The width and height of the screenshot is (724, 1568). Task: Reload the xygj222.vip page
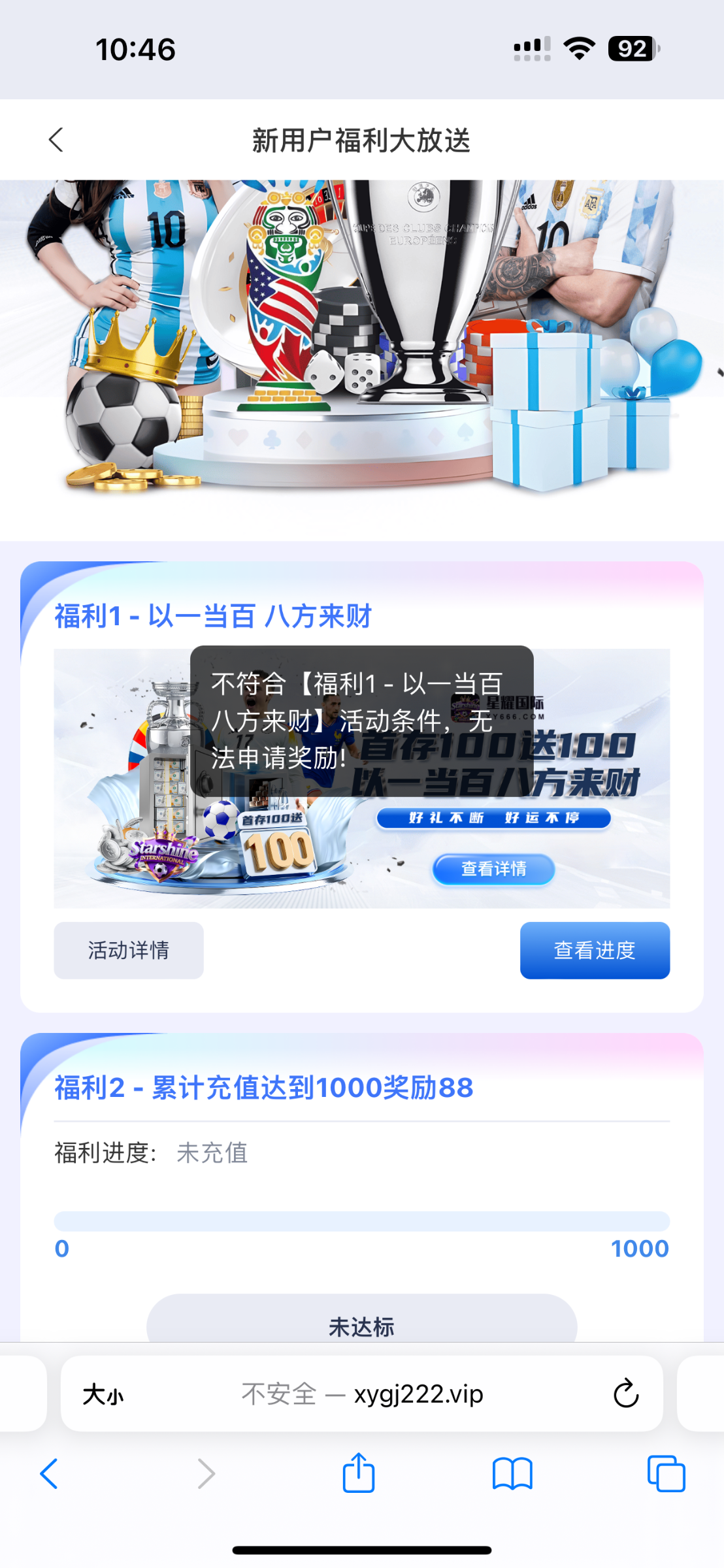click(x=625, y=1394)
